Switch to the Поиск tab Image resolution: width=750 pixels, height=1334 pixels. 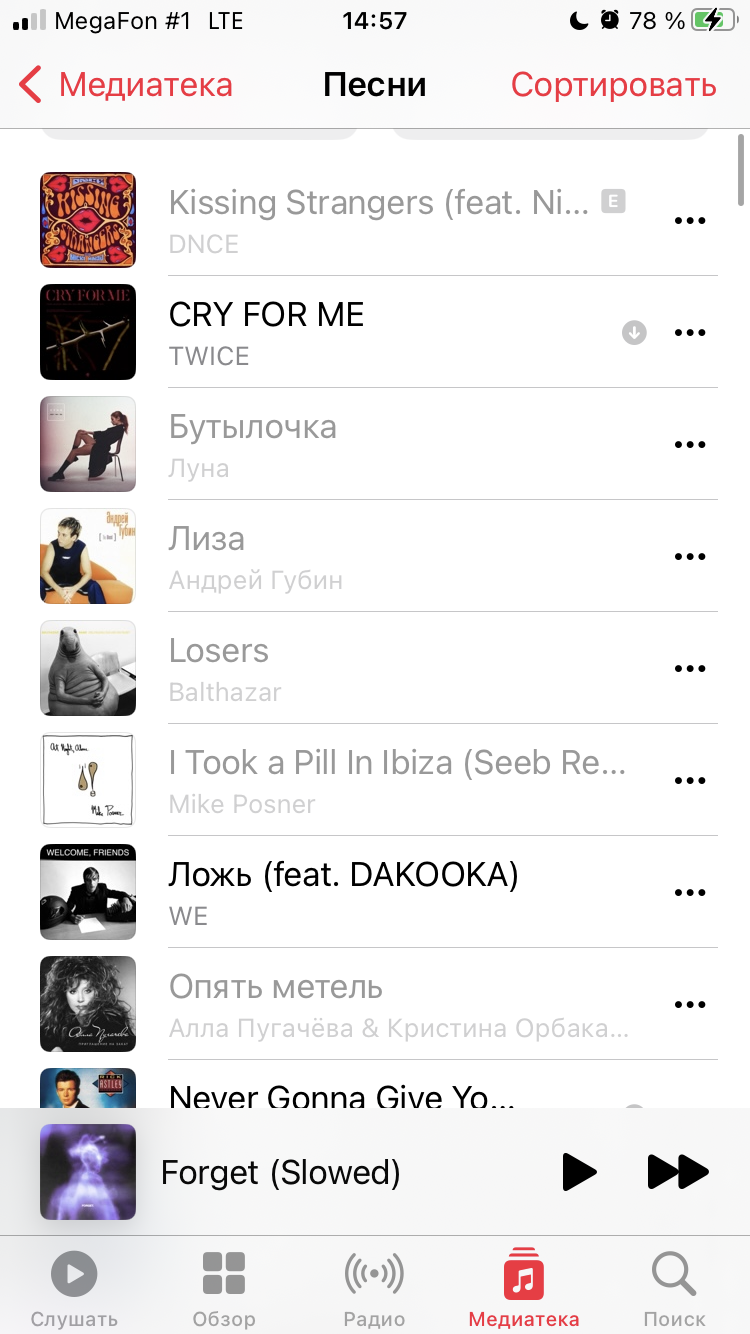tap(674, 1288)
